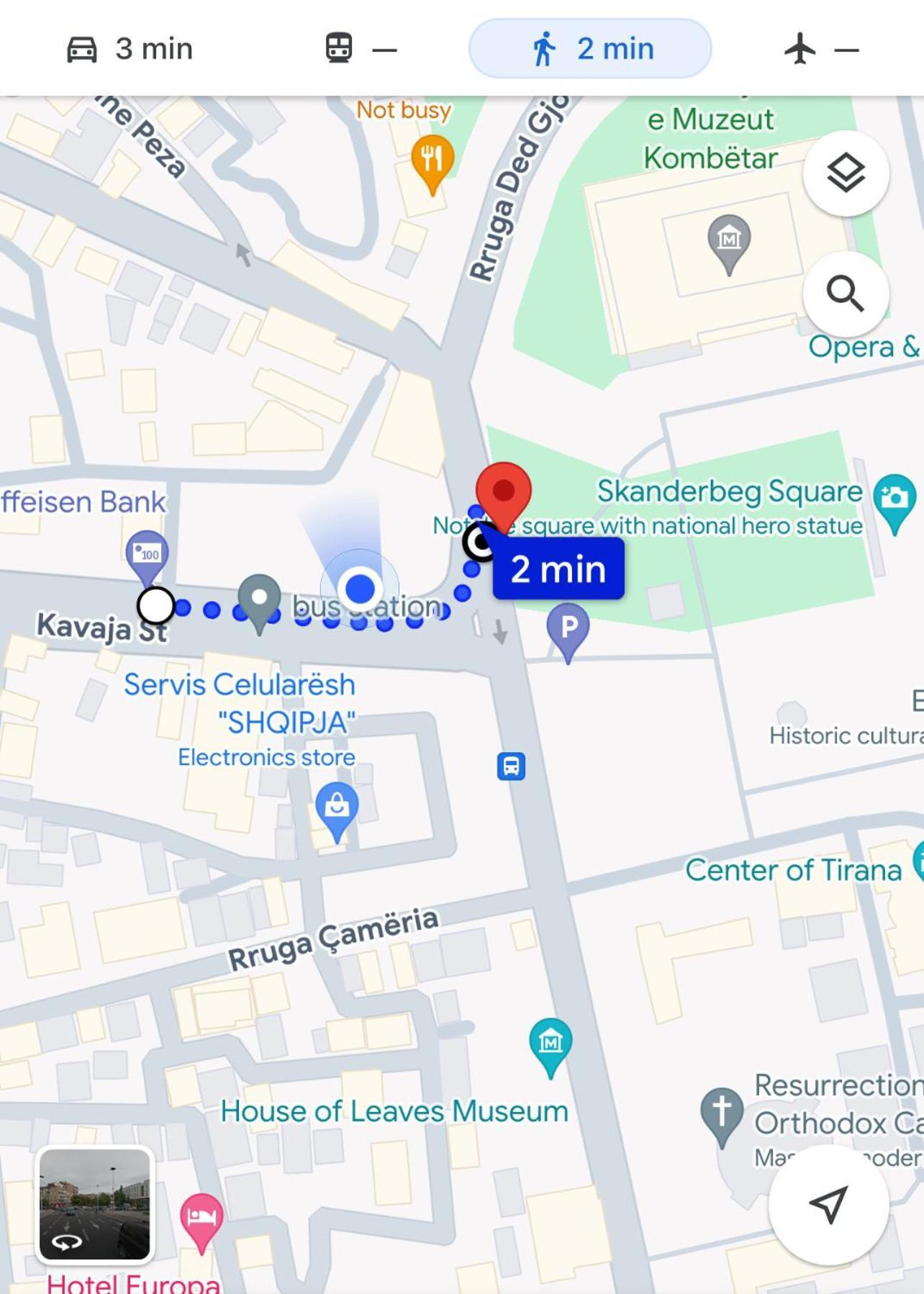
Task: Open House of Leaves Museum pin
Action: (x=551, y=1043)
